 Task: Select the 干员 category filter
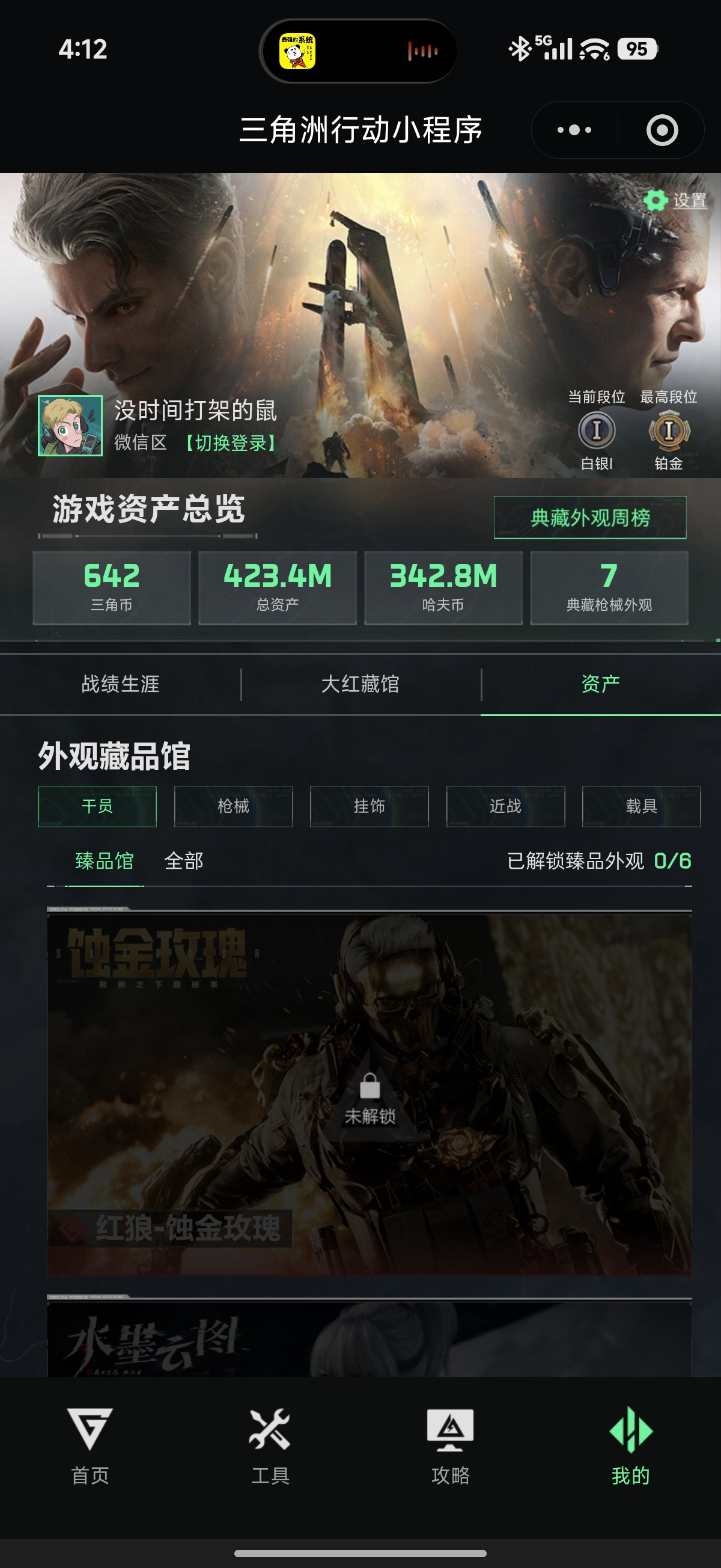97,806
